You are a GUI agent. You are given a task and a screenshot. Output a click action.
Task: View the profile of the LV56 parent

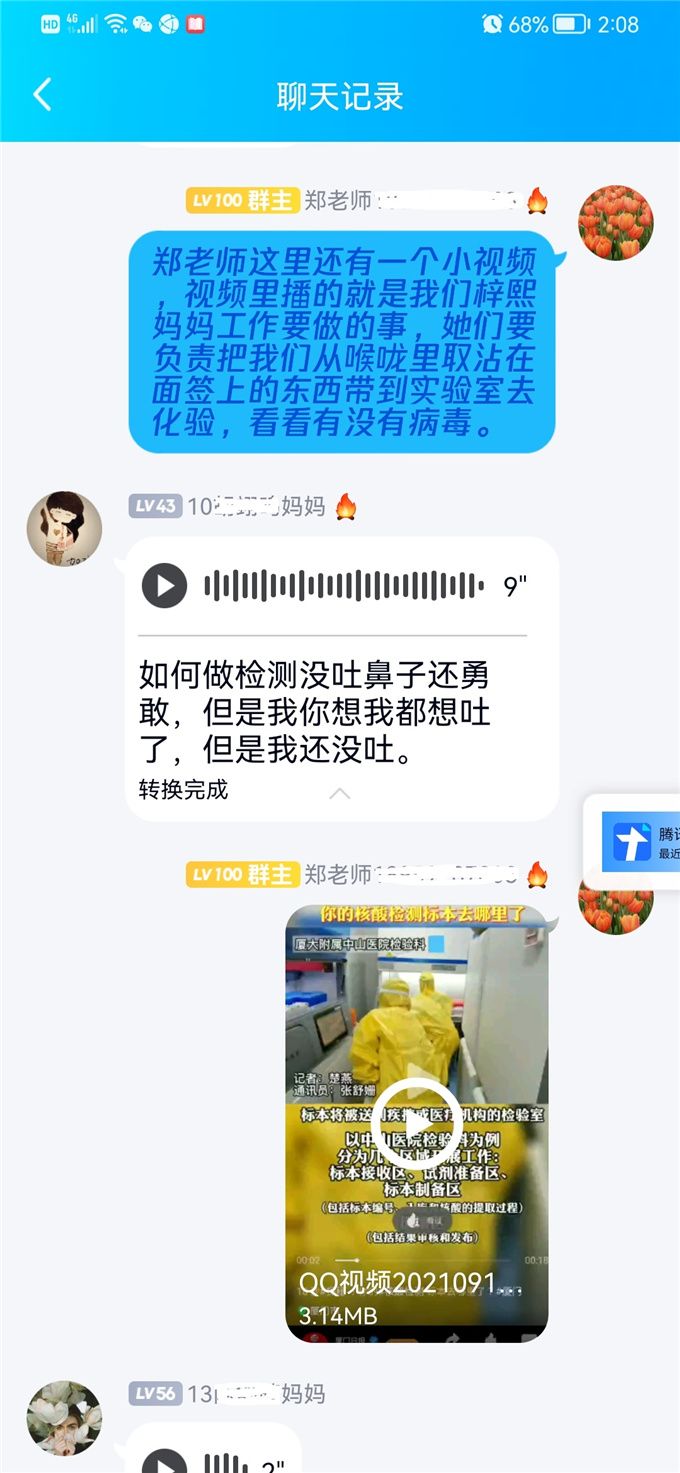click(x=64, y=1418)
